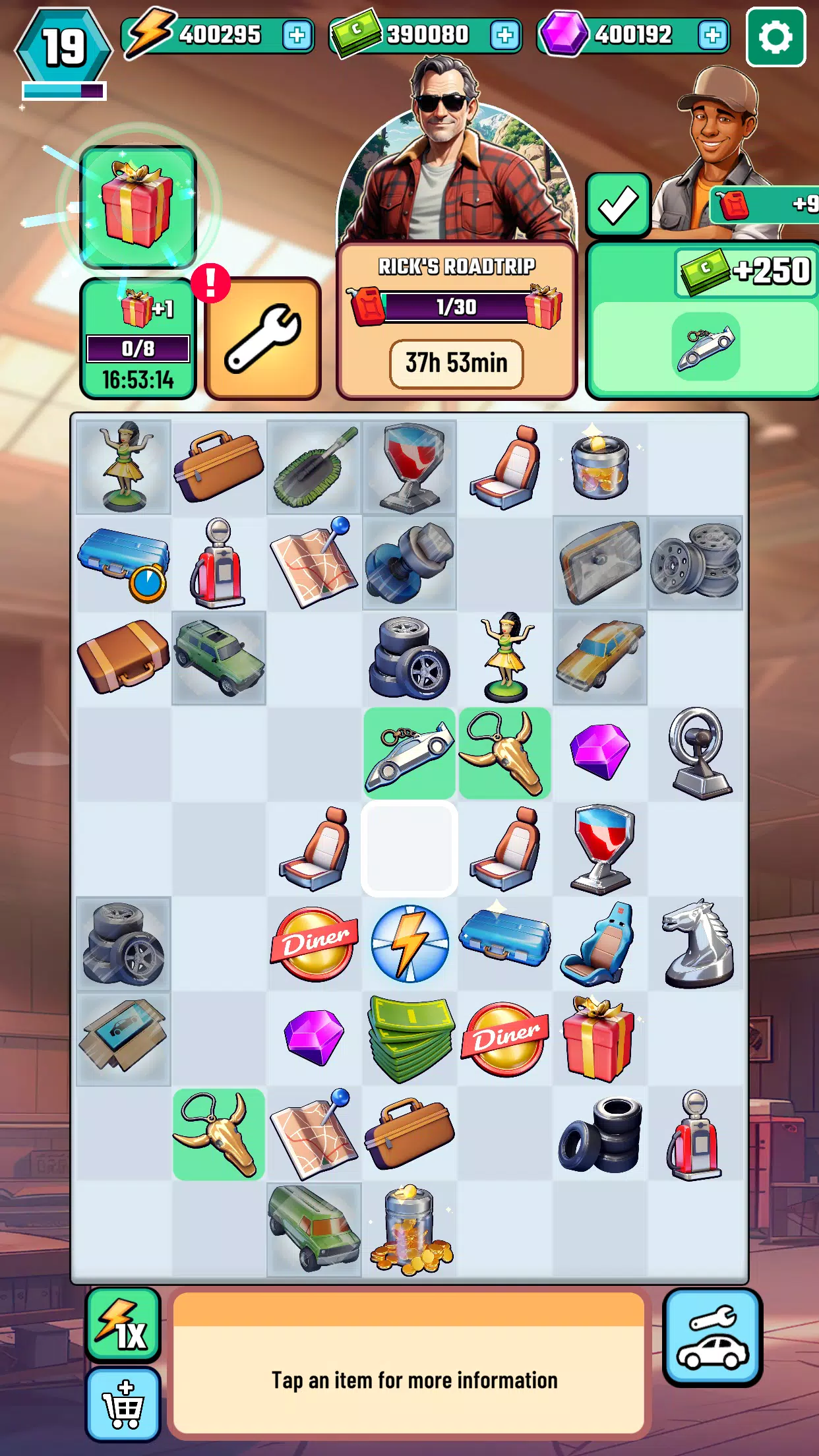This screenshot has height=1456, width=819.
Task: Tap the blue toolbox with timer
Action: point(123,564)
